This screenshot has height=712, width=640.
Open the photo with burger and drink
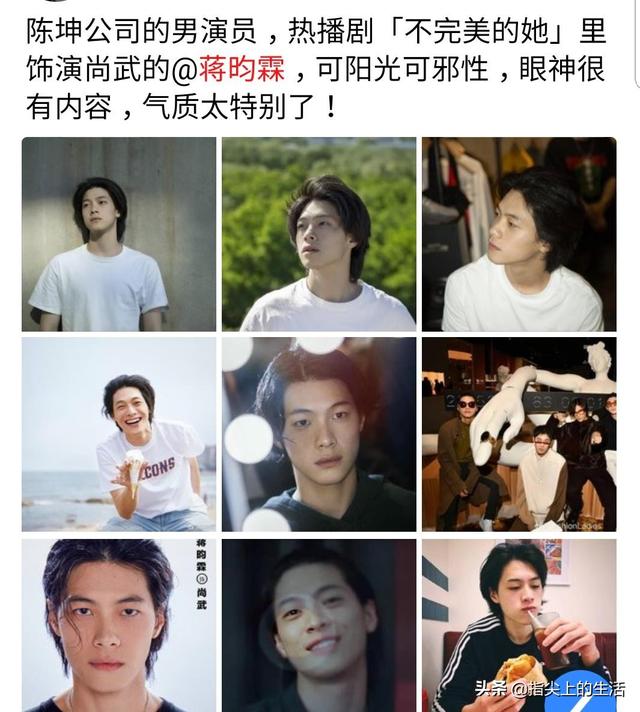coord(519,620)
